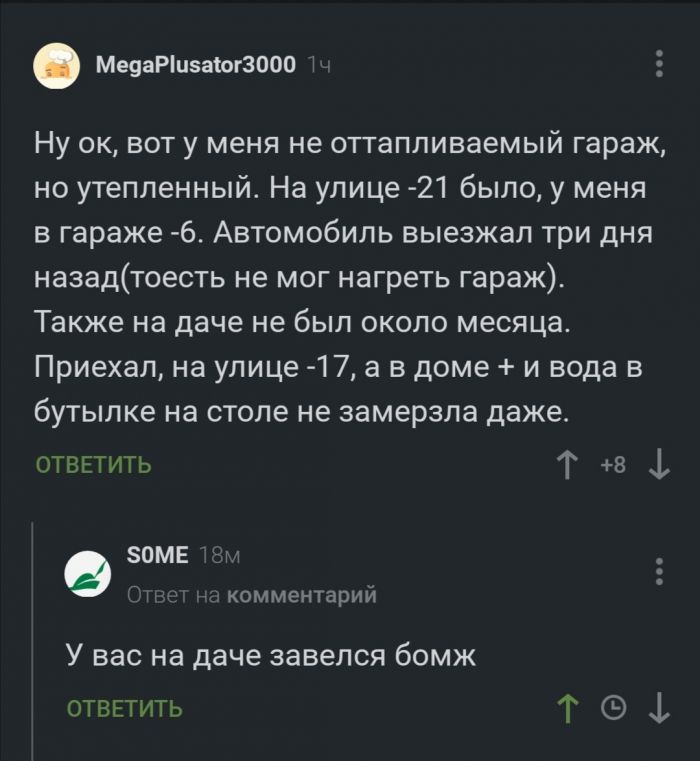The image size is (700, 761).
Task: Downvote MegaPlusator3000's comment
Action: point(658,464)
